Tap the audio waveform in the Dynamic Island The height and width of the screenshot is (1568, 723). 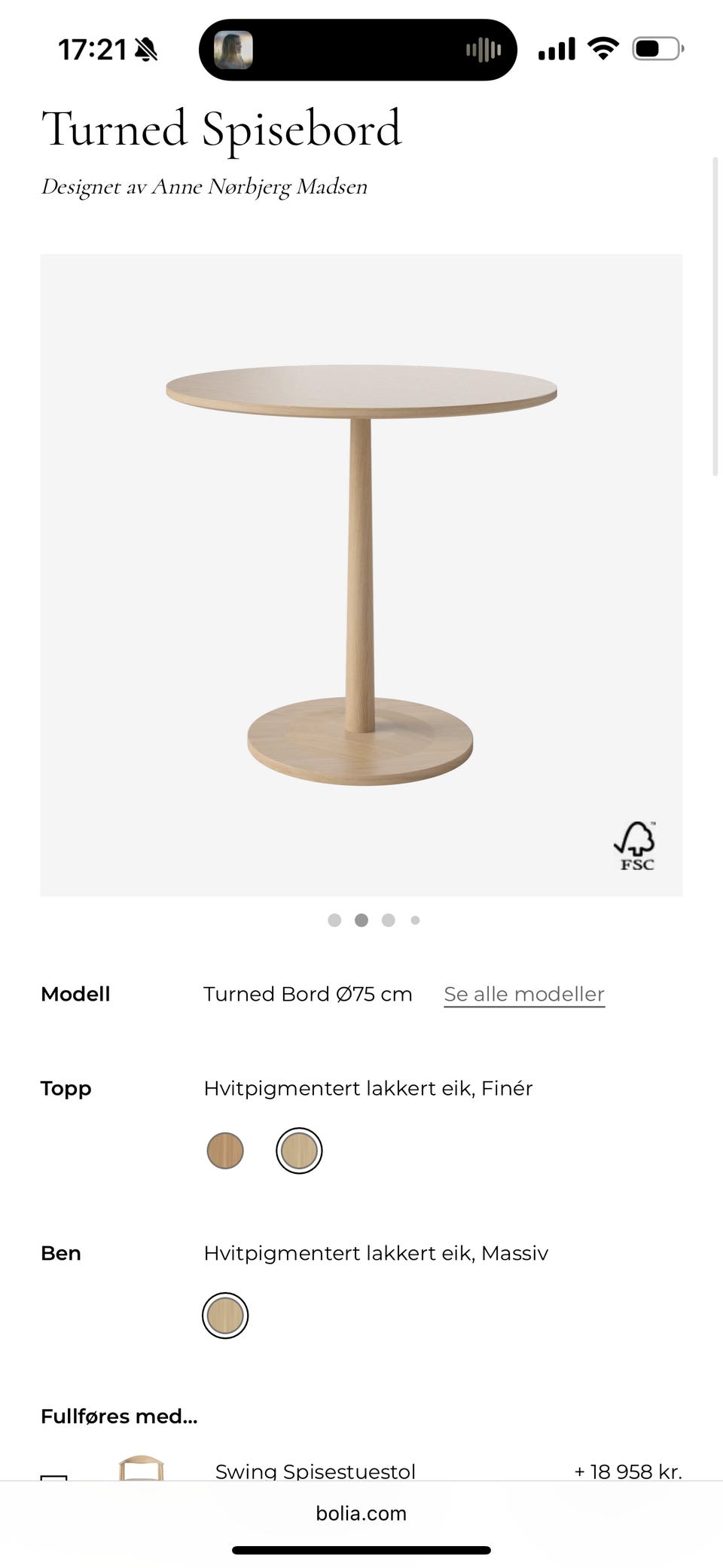click(x=482, y=48)
